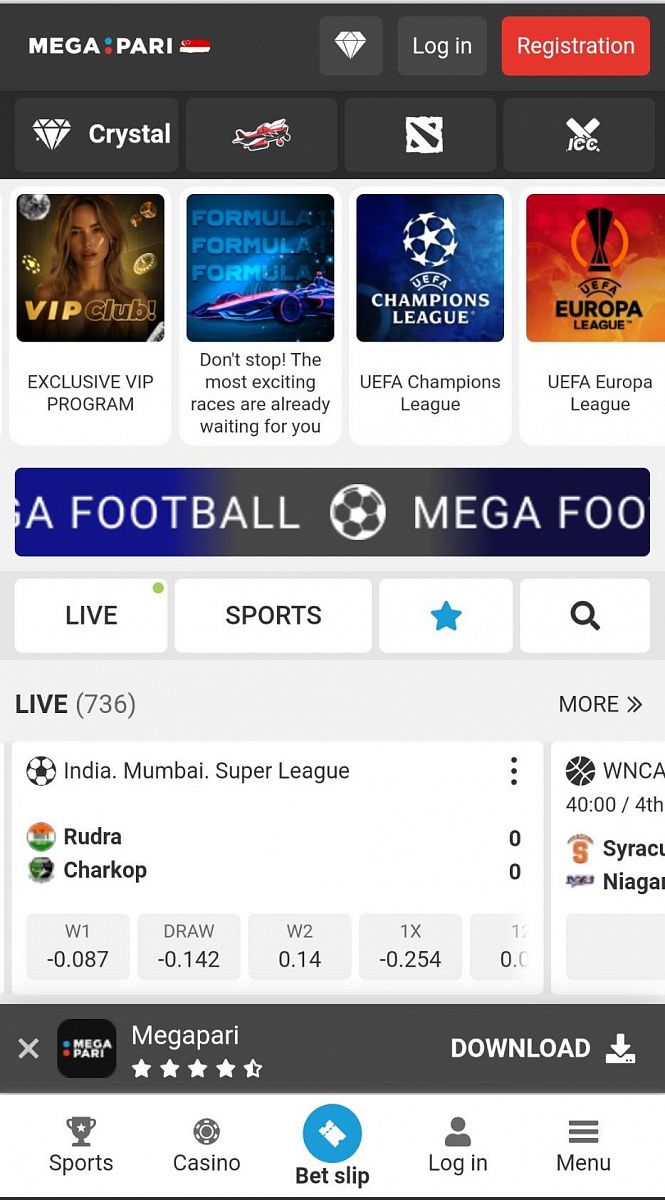
Task: Open options for the Rudra vs Charkop match
Action: [x=513, y=771]
